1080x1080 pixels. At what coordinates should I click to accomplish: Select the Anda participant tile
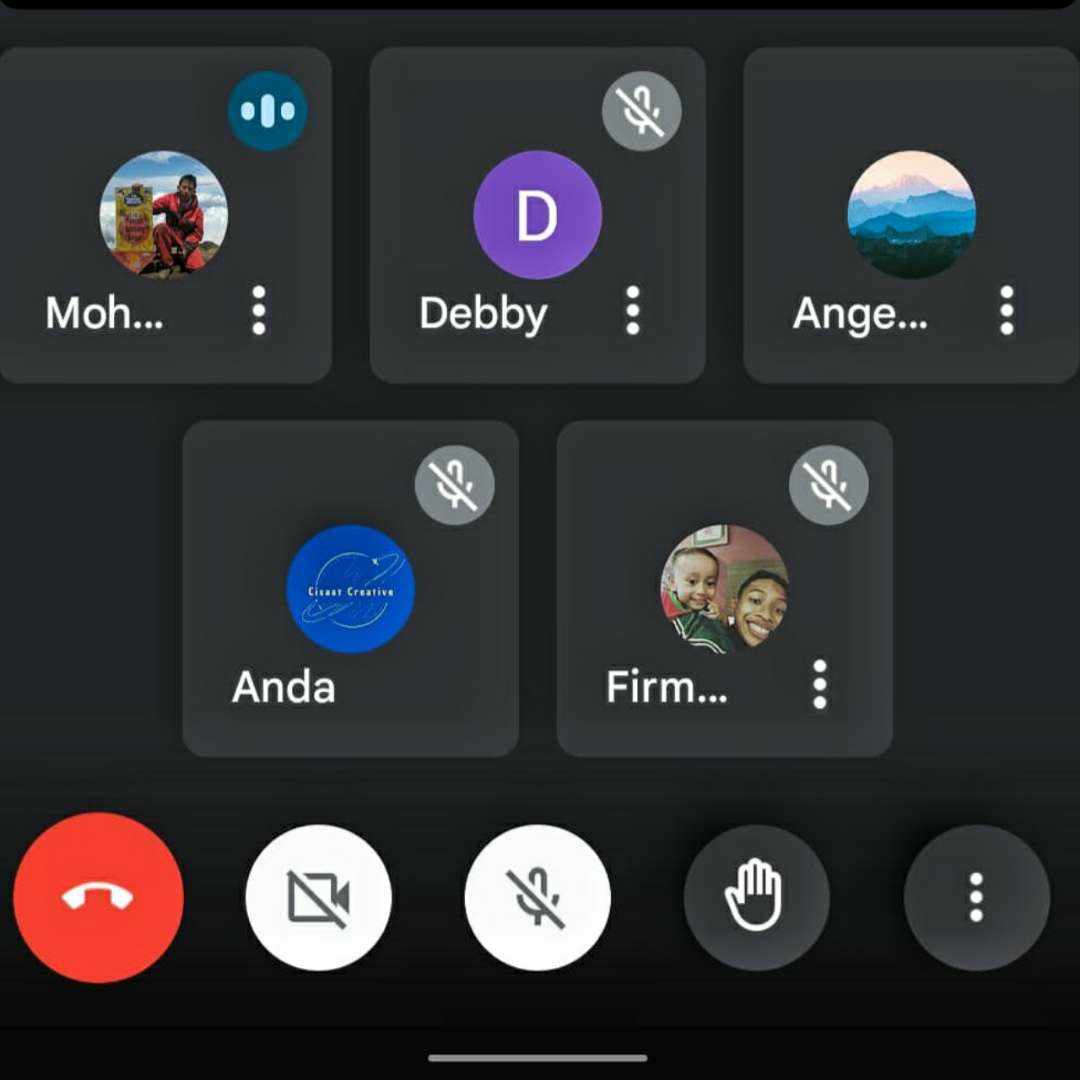pos(350,589)
